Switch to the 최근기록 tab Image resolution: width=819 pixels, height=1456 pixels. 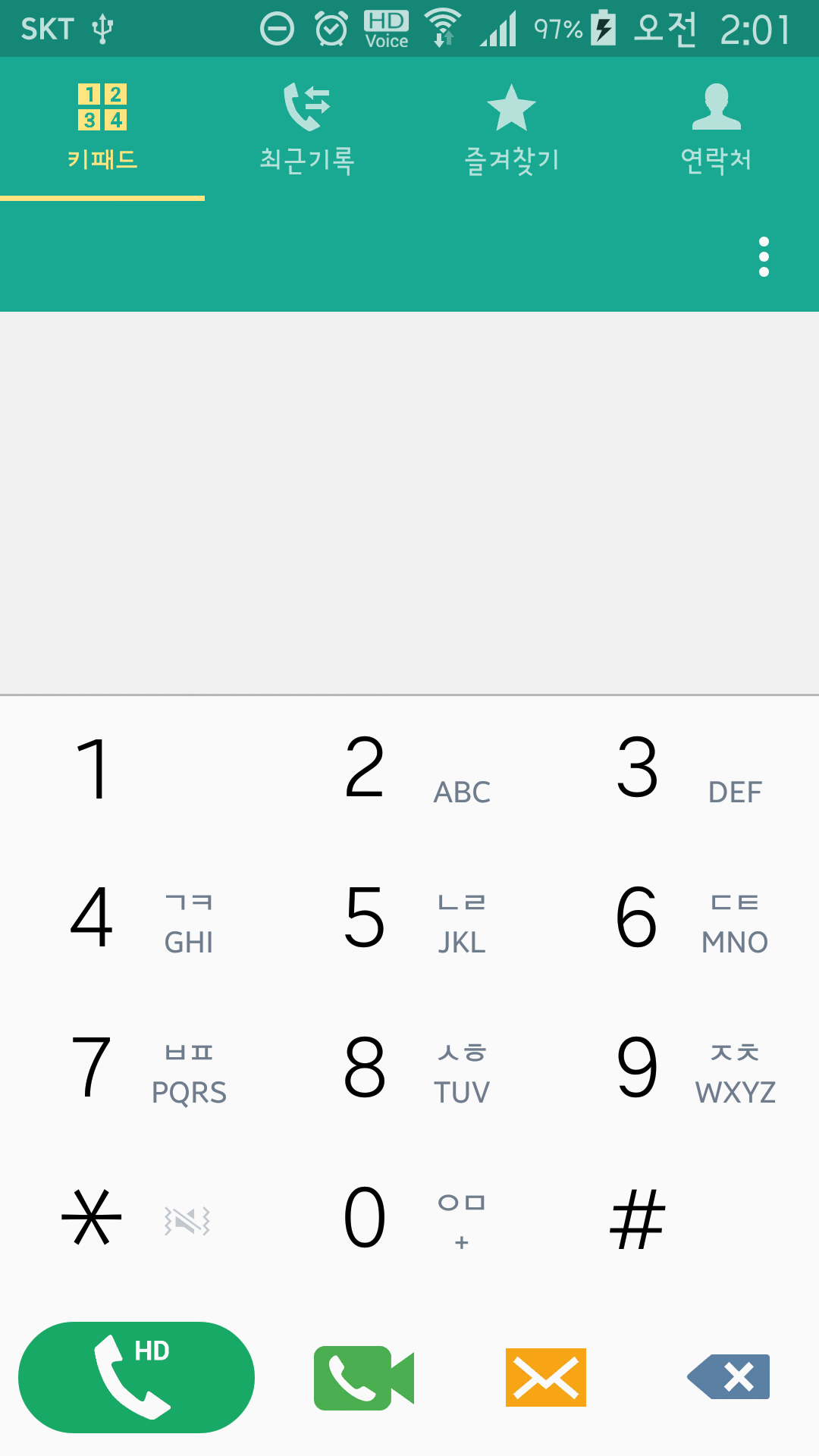pyautogui.click(x=307, y=129)
